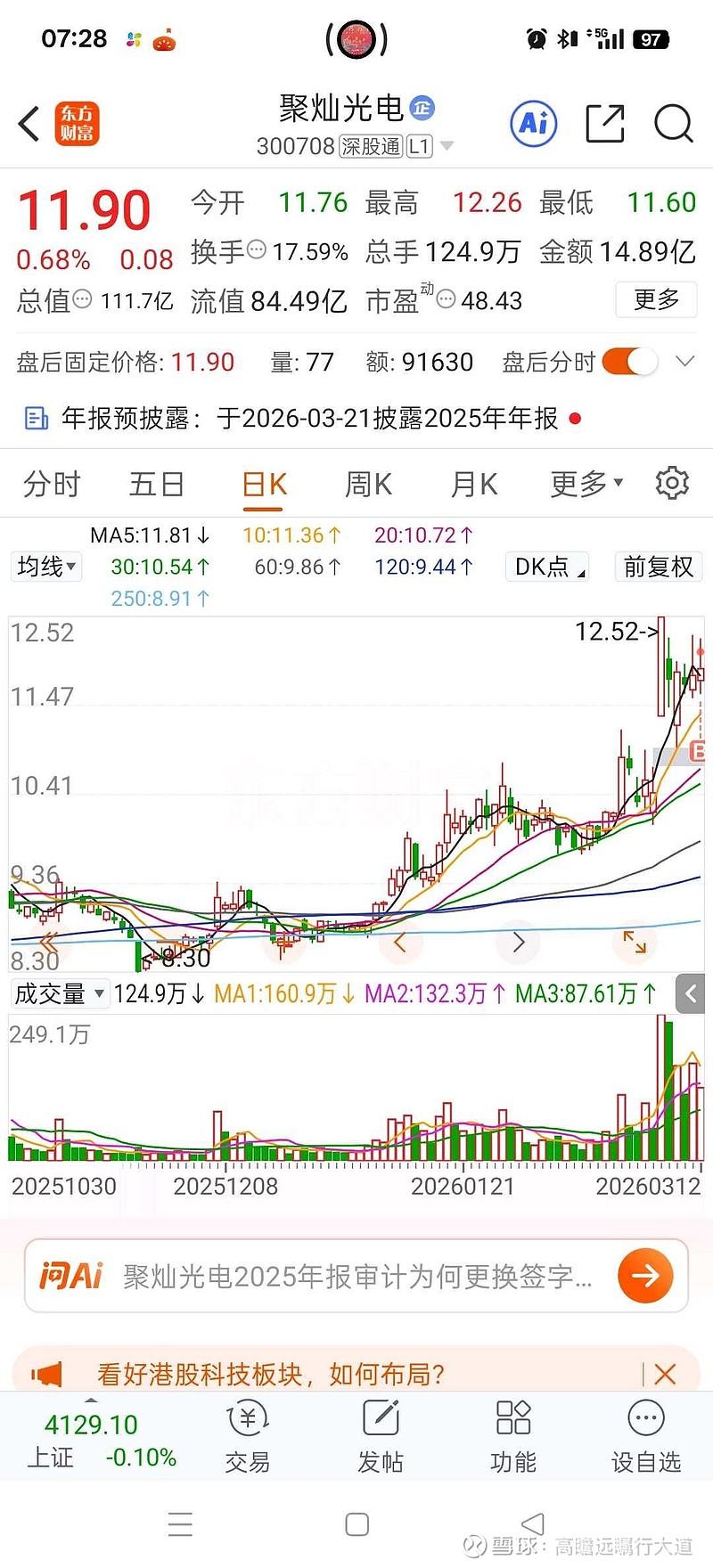Expand the 均线 moving average dropdown
The width and height of the screenshot is (713, 1568).
(x=45, y=567)
